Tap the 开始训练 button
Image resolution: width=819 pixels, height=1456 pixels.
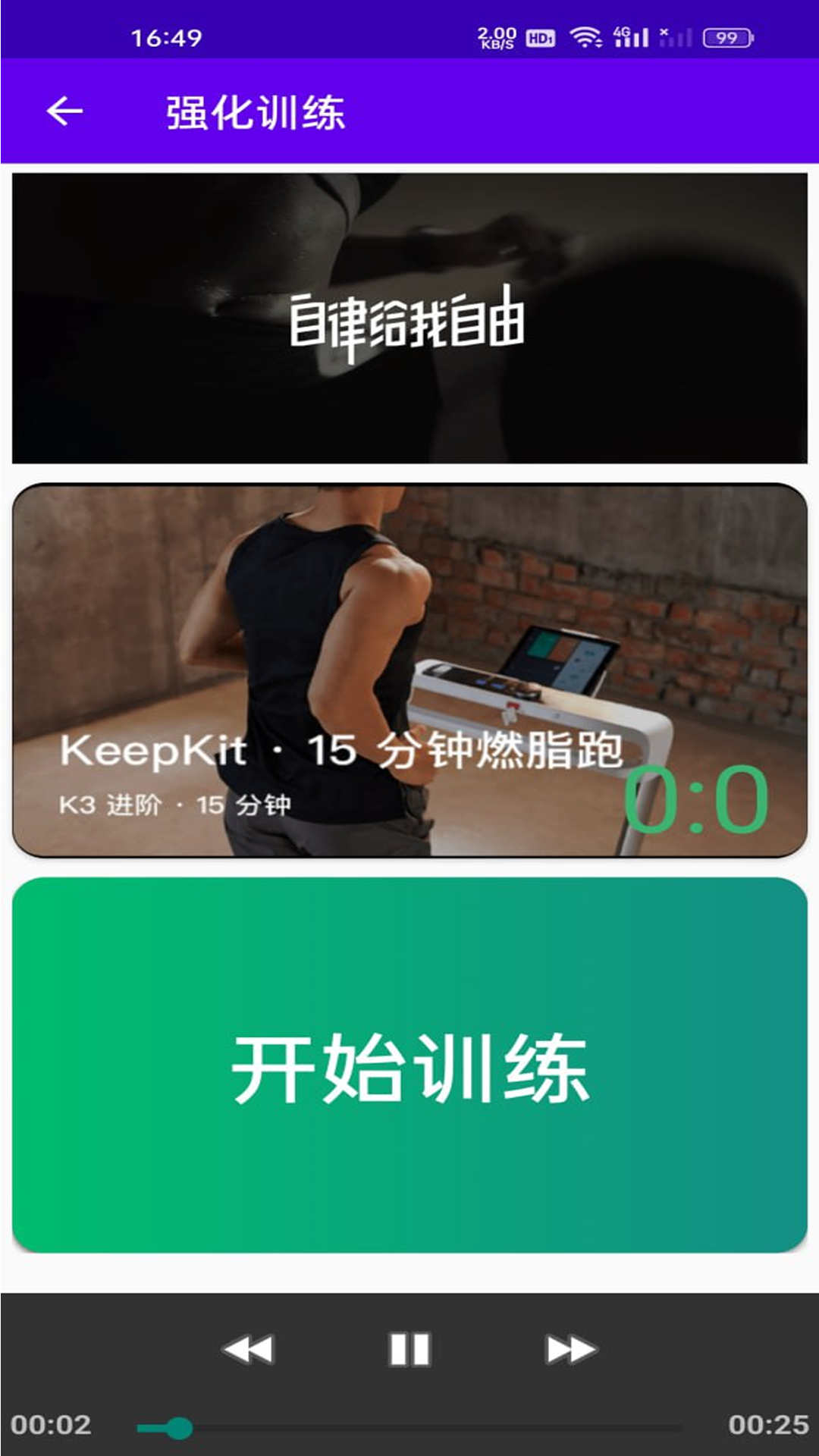(409, 1065)
